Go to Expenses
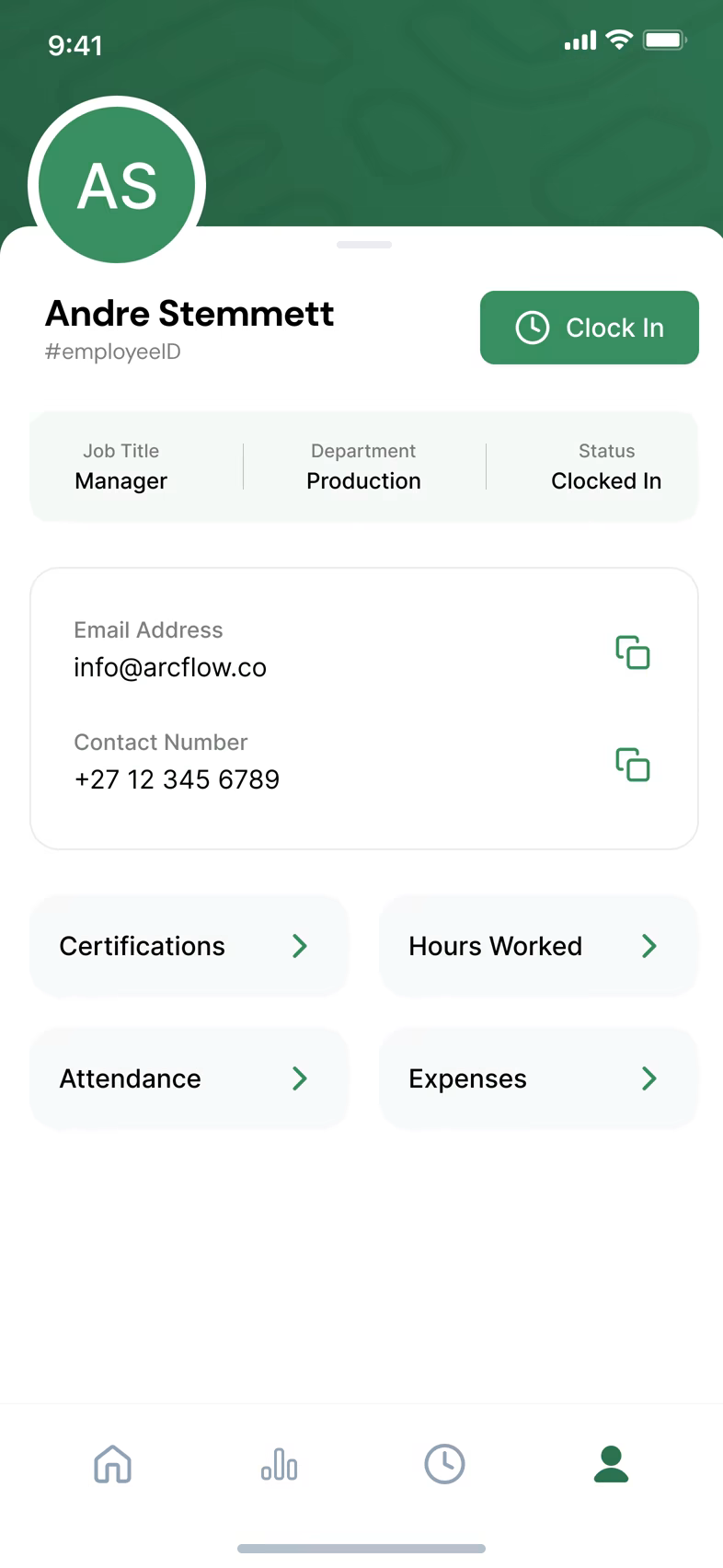 click(539, 1078)
